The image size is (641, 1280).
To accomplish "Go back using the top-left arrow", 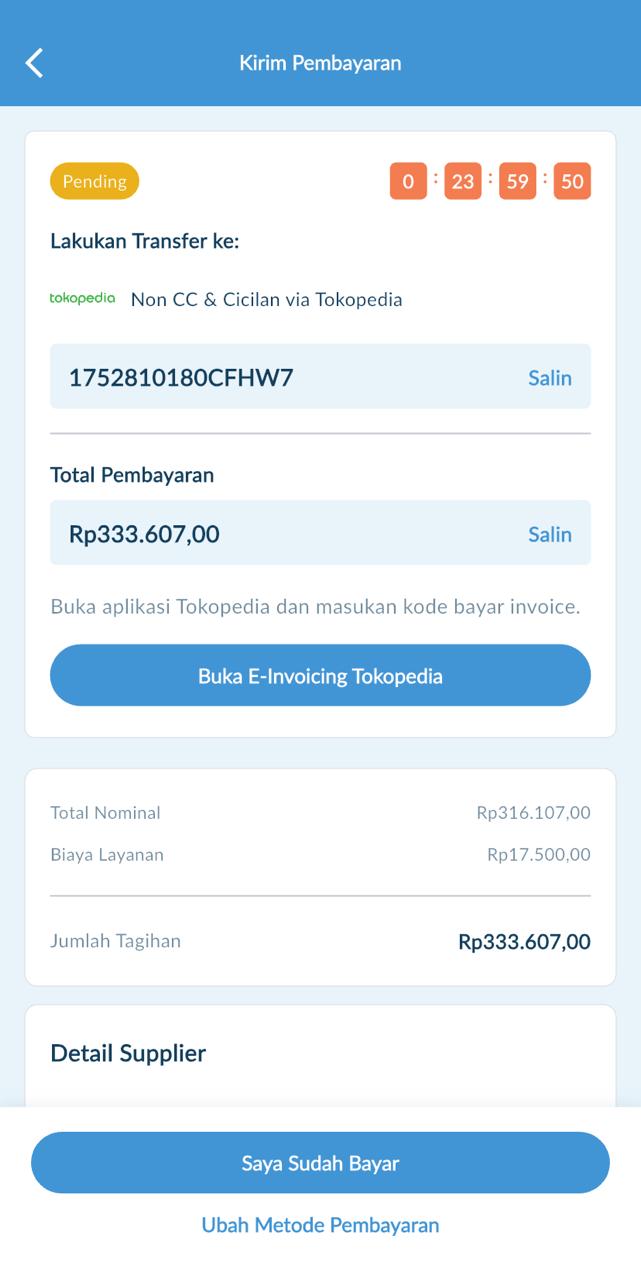I will (35, 63).
